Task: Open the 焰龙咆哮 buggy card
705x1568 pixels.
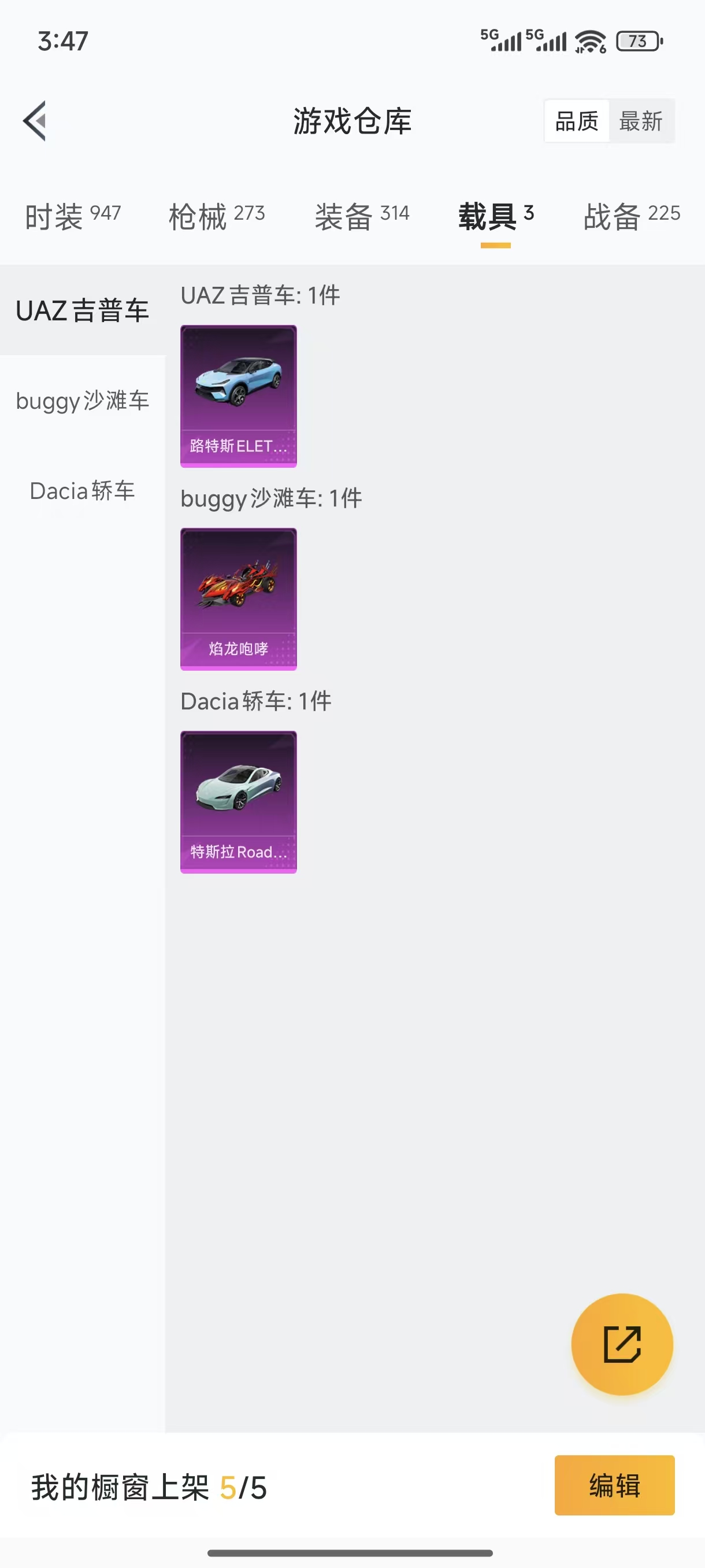Action: coord(239,599)
